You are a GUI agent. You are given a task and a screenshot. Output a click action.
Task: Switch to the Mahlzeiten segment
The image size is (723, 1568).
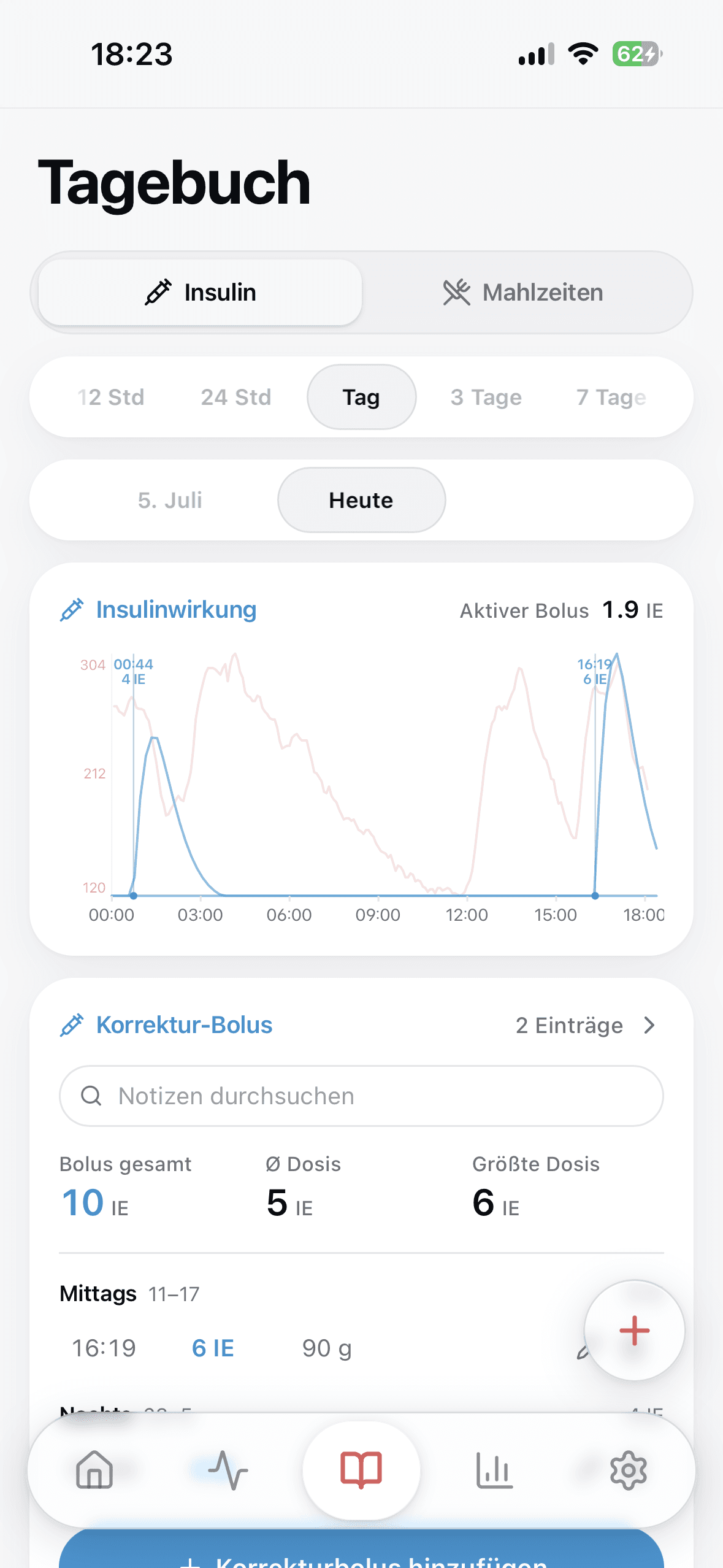coord(523,293)
